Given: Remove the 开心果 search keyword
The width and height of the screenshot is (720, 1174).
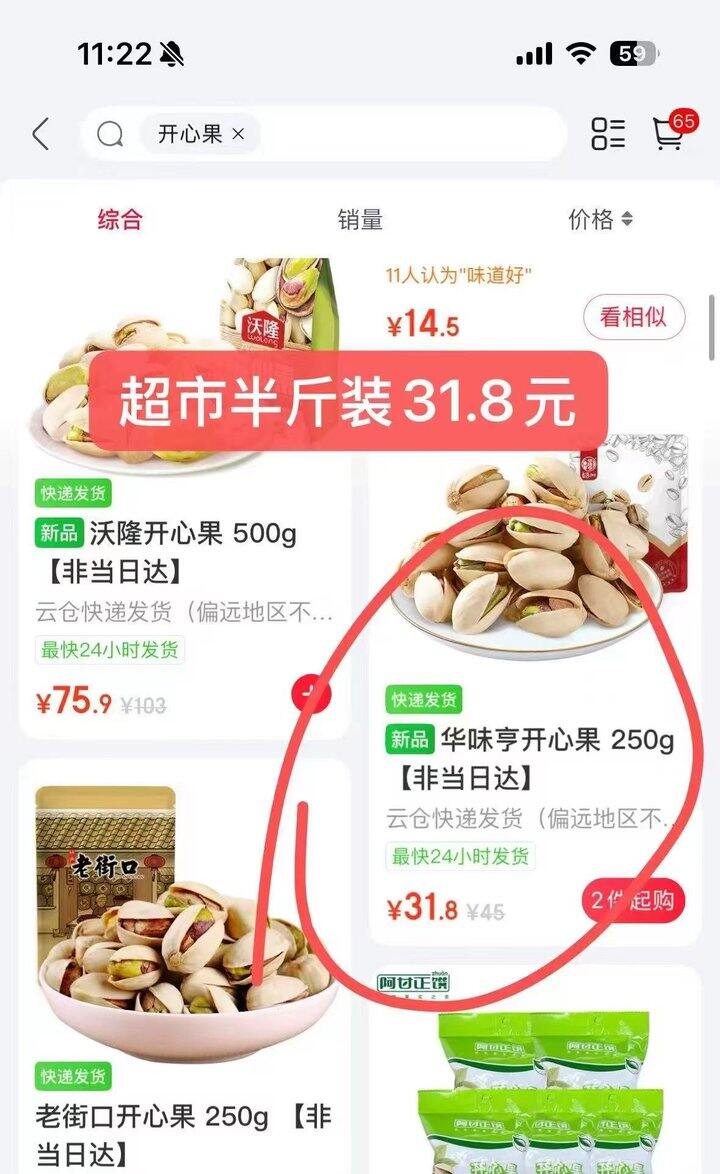Looking at the screenshot, I should [238, 134].
